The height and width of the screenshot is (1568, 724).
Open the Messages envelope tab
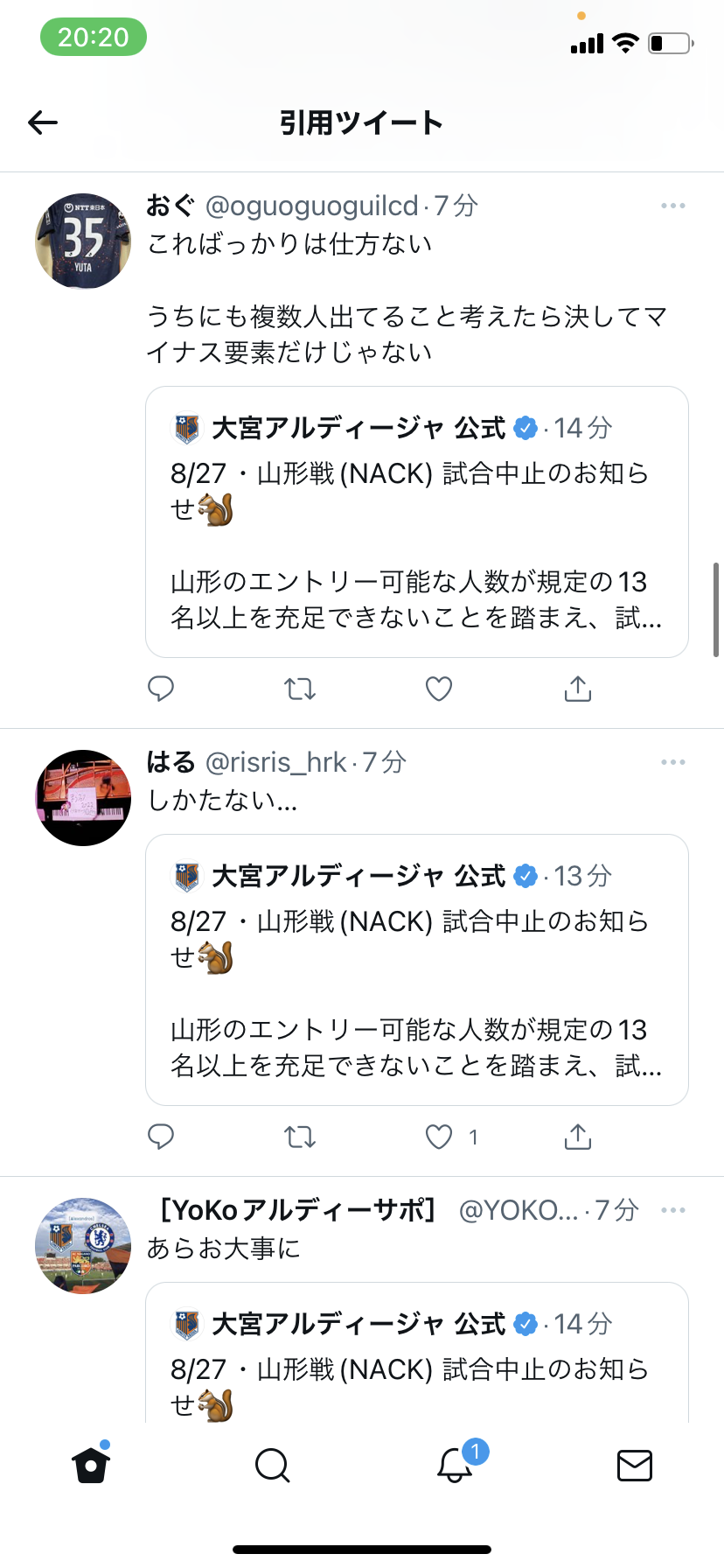tap(635, 1465)
